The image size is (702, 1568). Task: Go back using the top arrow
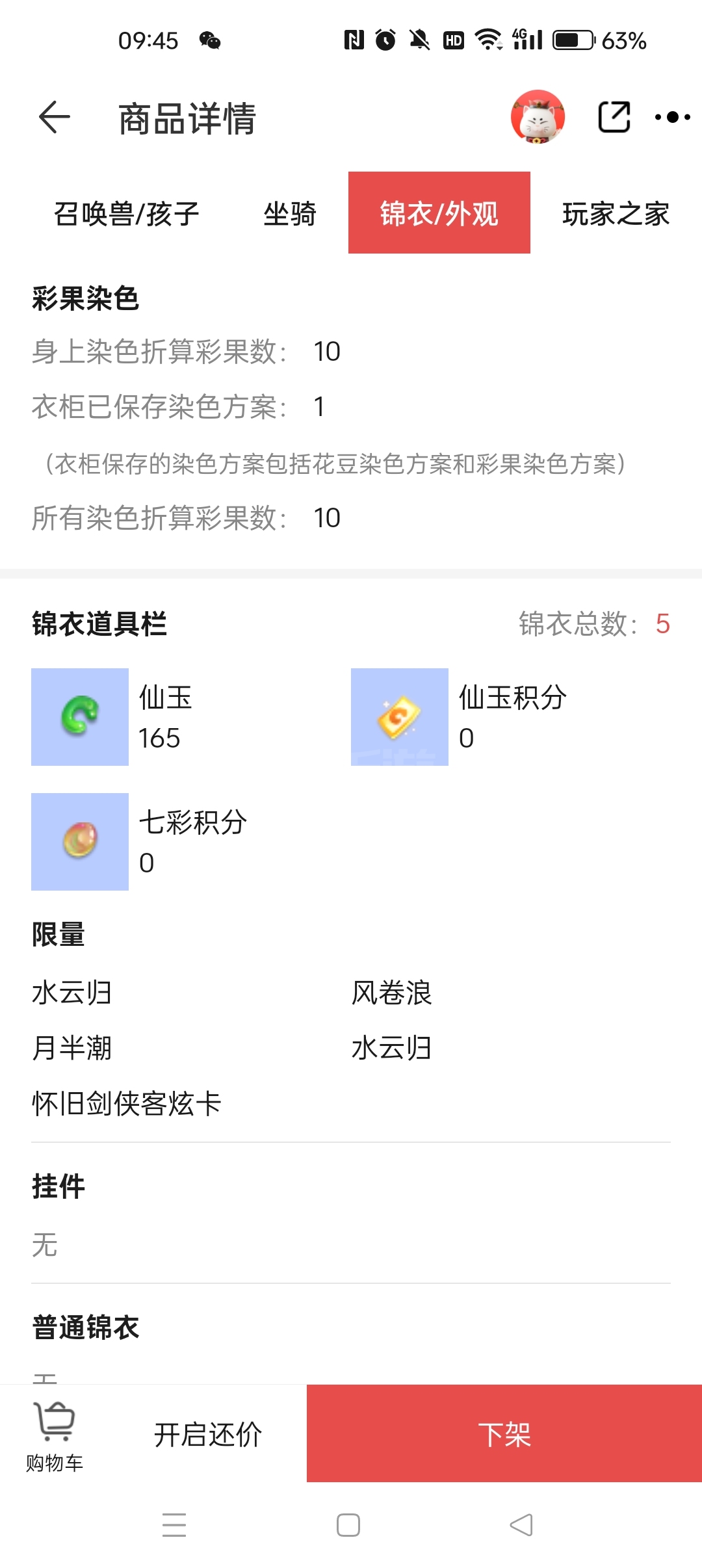click(55, 118)
